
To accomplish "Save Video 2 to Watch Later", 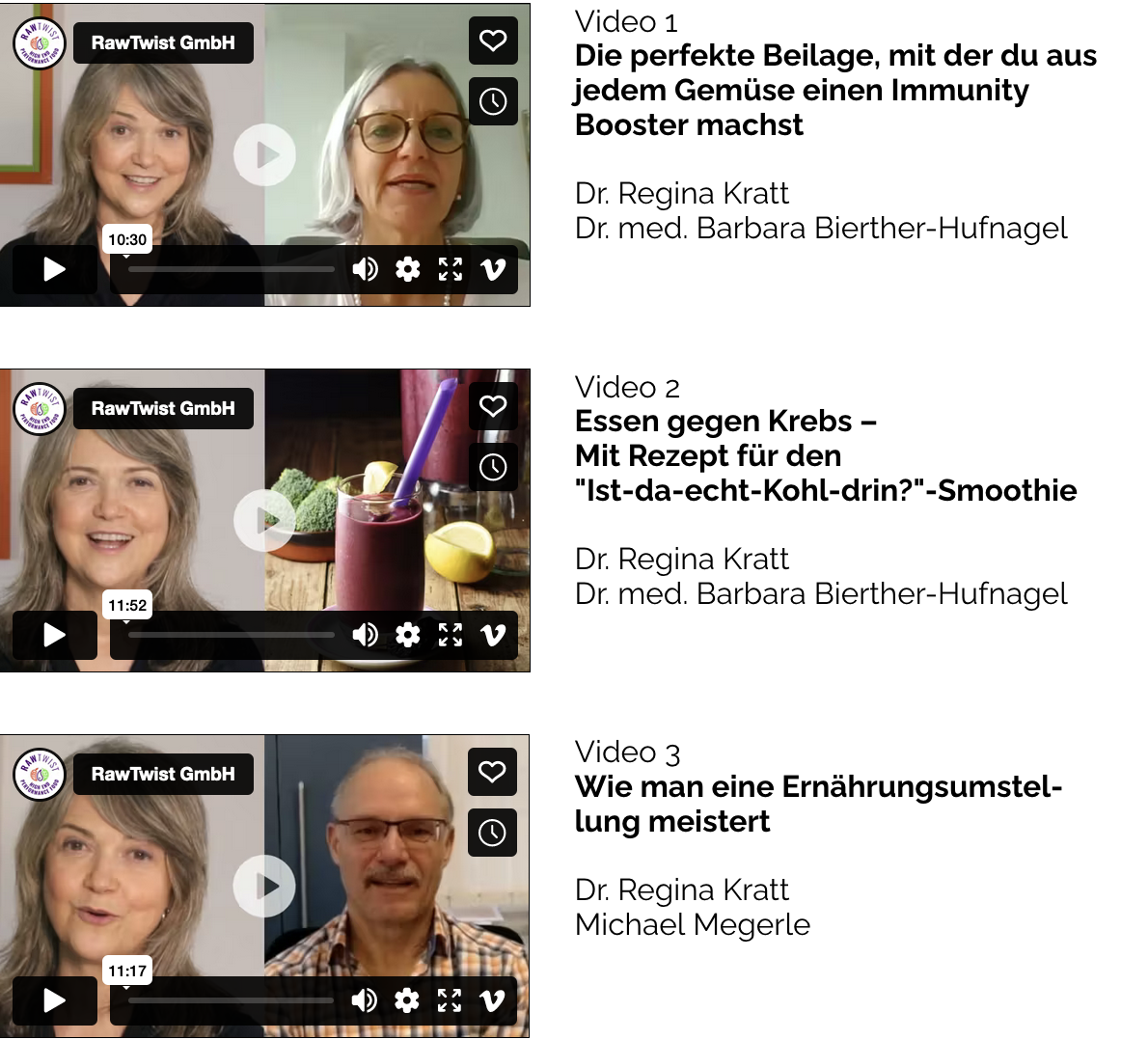I will click(x=493, y=467).
